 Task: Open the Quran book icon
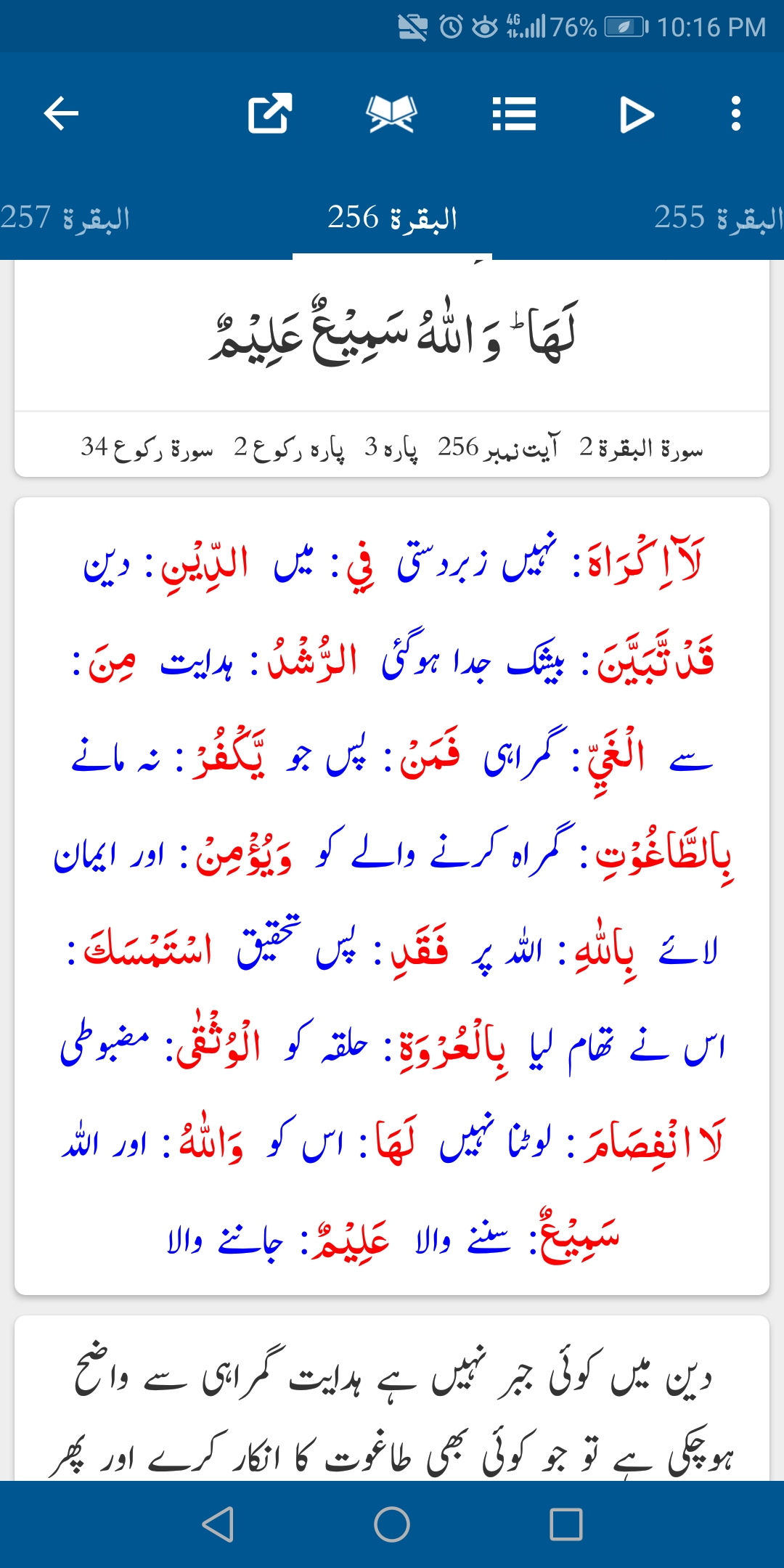coord(392,114)
